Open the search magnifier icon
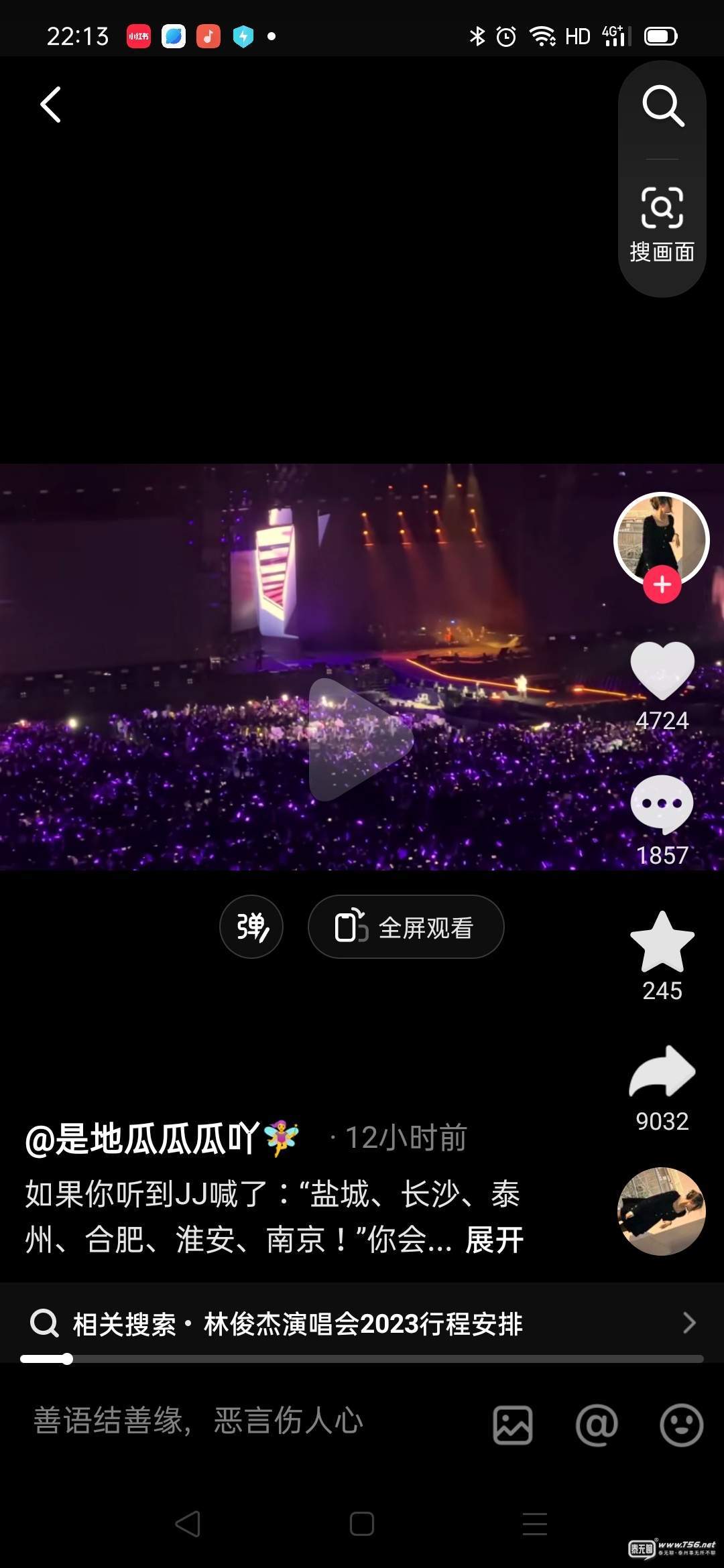The width and height of the screenshot is (724, 1568). [663, 106]
